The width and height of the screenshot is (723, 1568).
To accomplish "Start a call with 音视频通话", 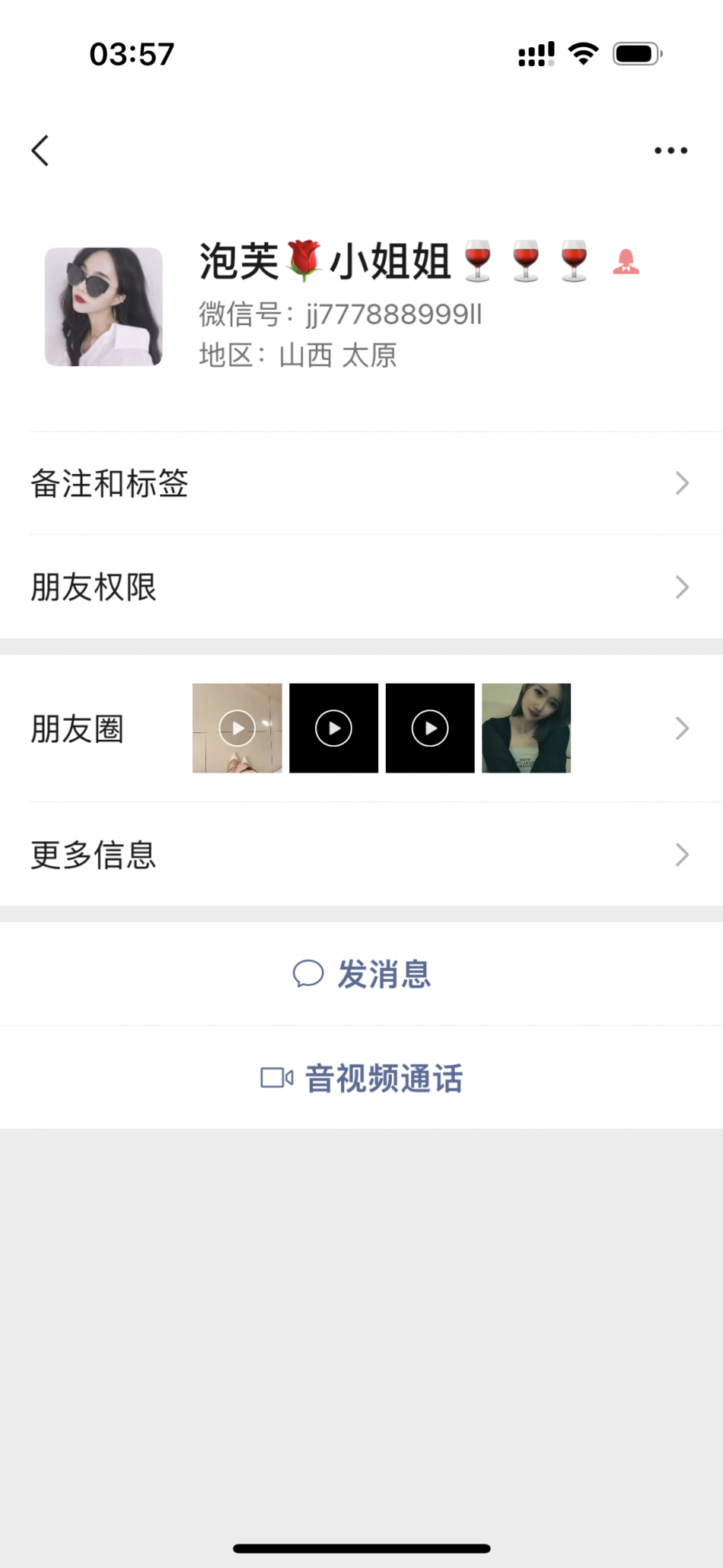I will [362, 1078].
